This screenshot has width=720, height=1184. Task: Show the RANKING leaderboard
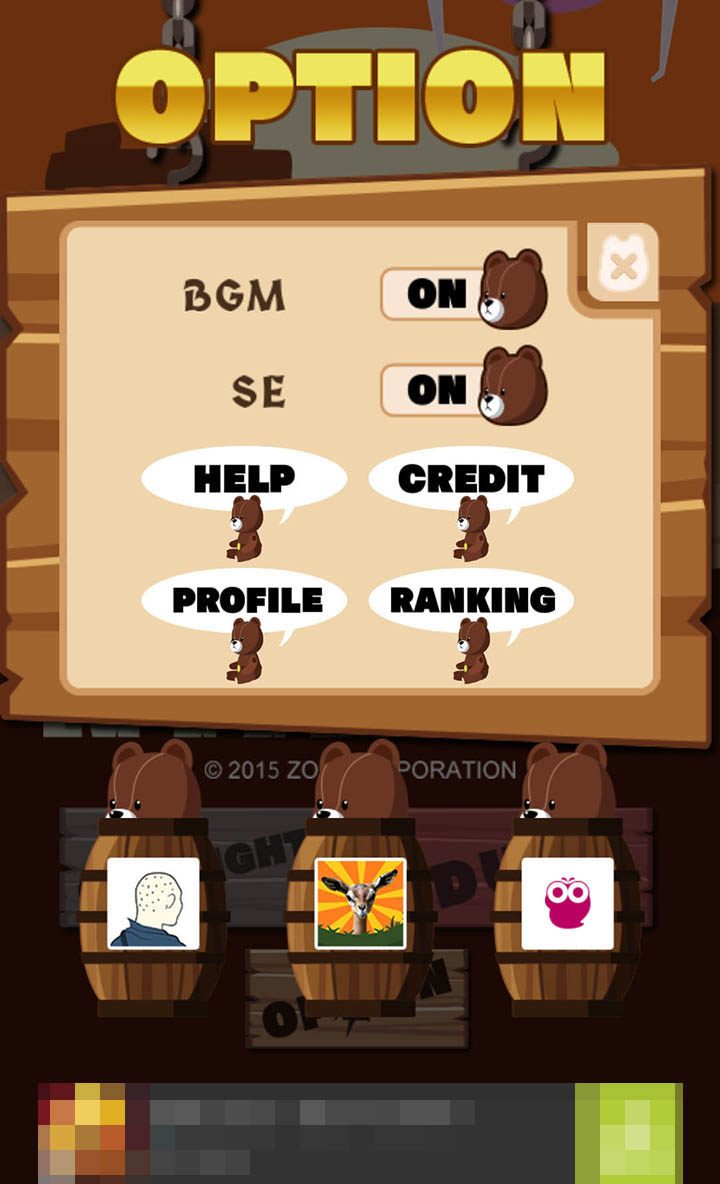[x=471, y=600]
